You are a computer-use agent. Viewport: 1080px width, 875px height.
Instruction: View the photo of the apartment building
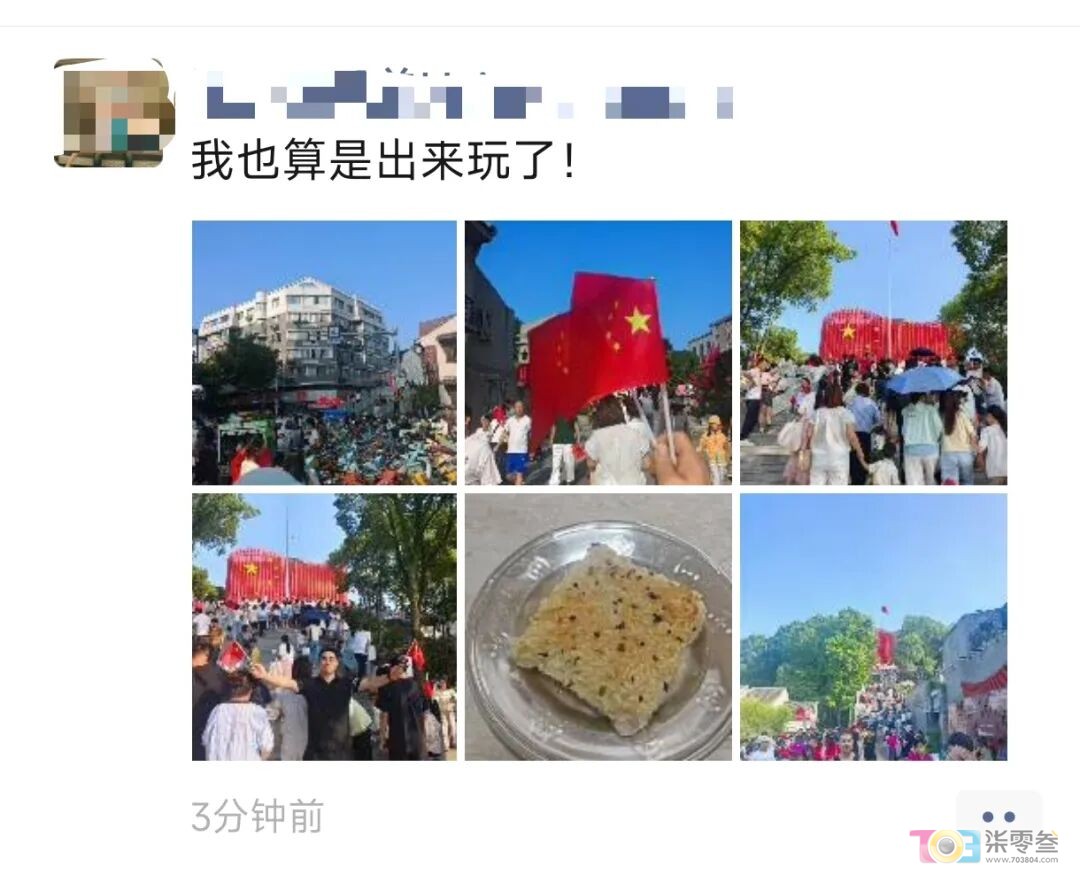[x=324, y=352]
